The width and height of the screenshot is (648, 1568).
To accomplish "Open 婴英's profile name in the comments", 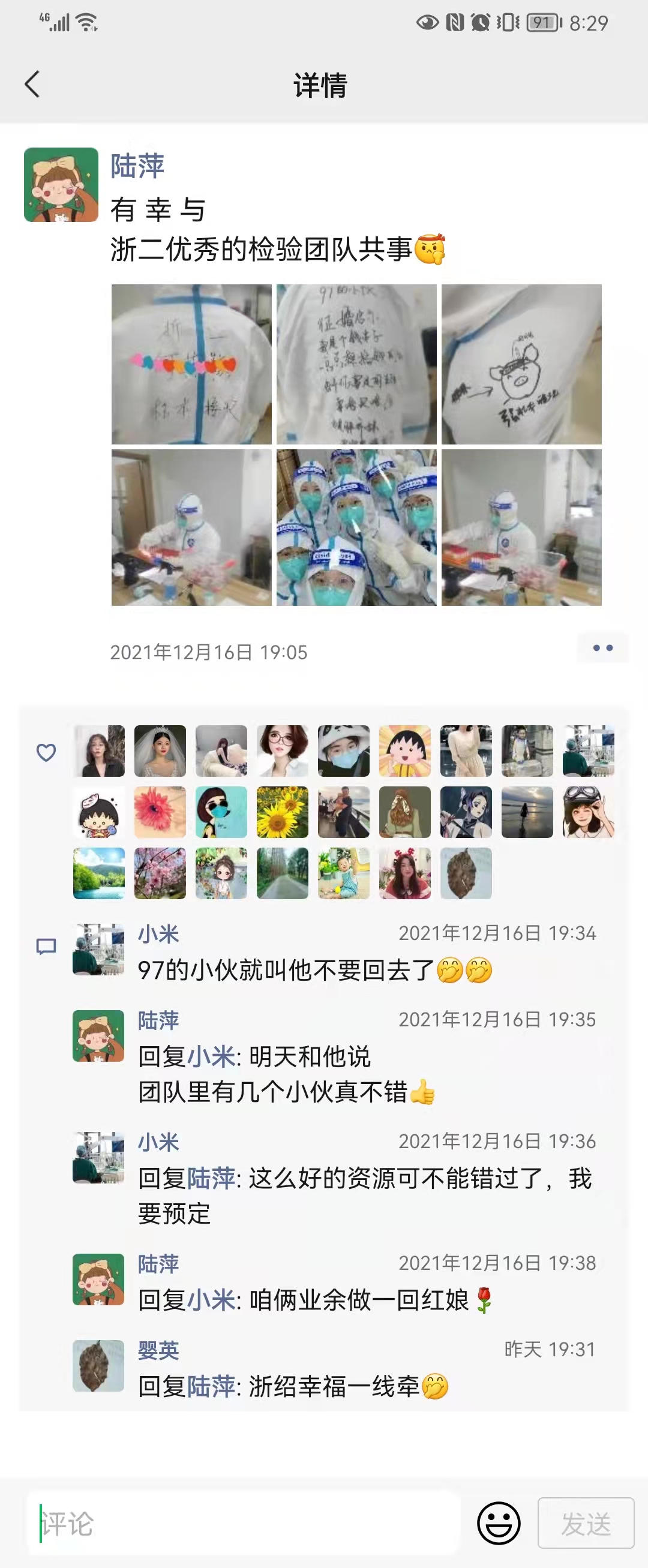I will 158,1350.
